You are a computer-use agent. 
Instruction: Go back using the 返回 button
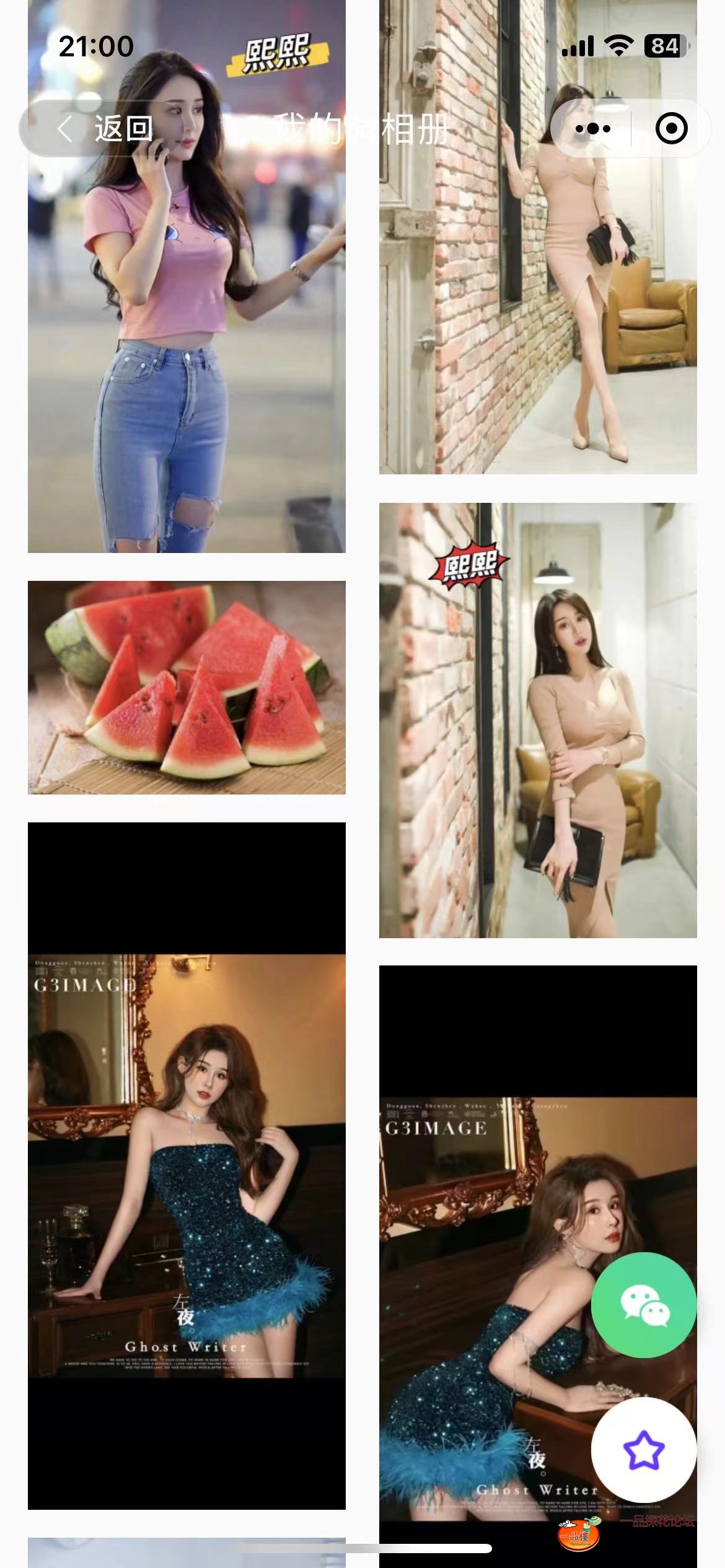[x=105, y=129]
